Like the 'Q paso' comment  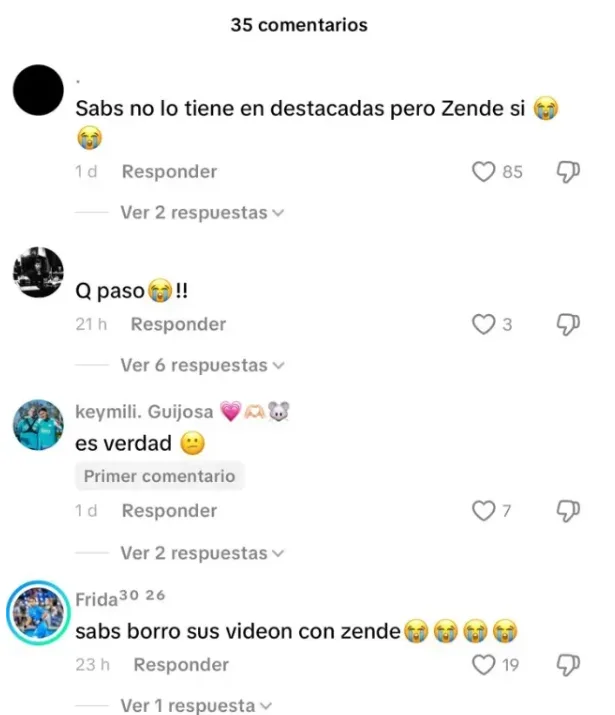[x=484, y=324]
